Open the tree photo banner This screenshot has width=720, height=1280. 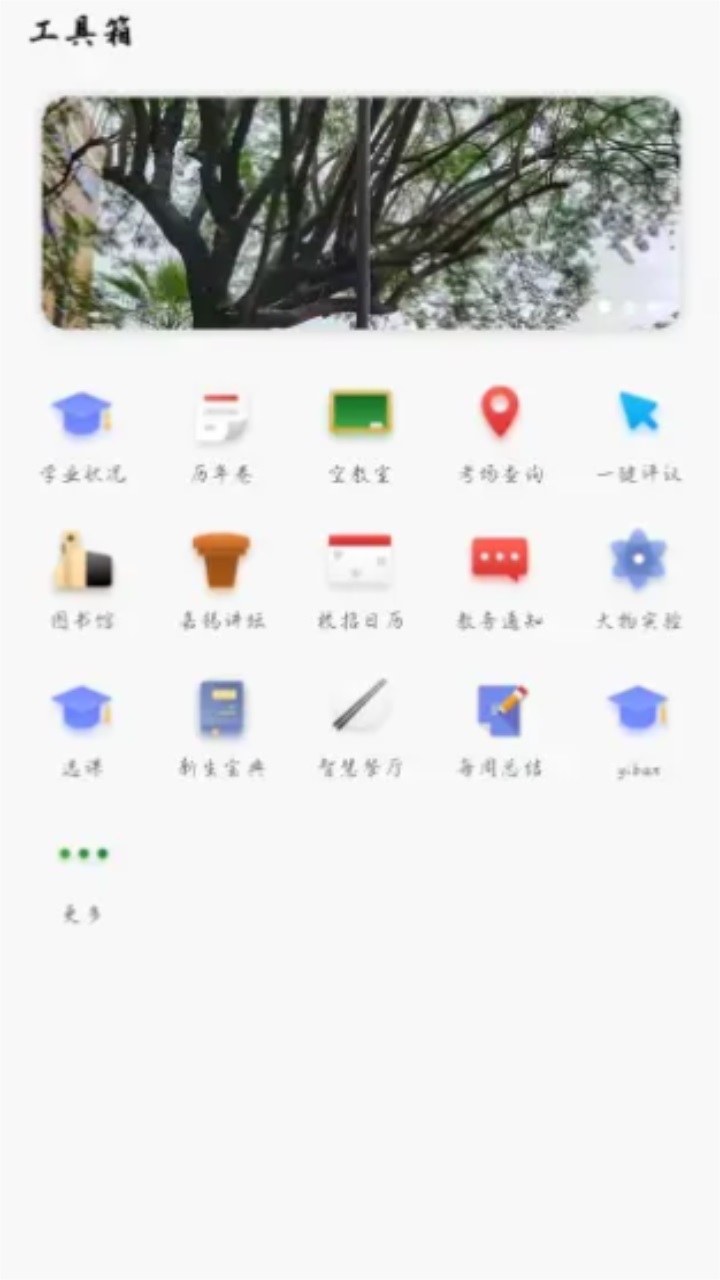[x=360, y=212]
